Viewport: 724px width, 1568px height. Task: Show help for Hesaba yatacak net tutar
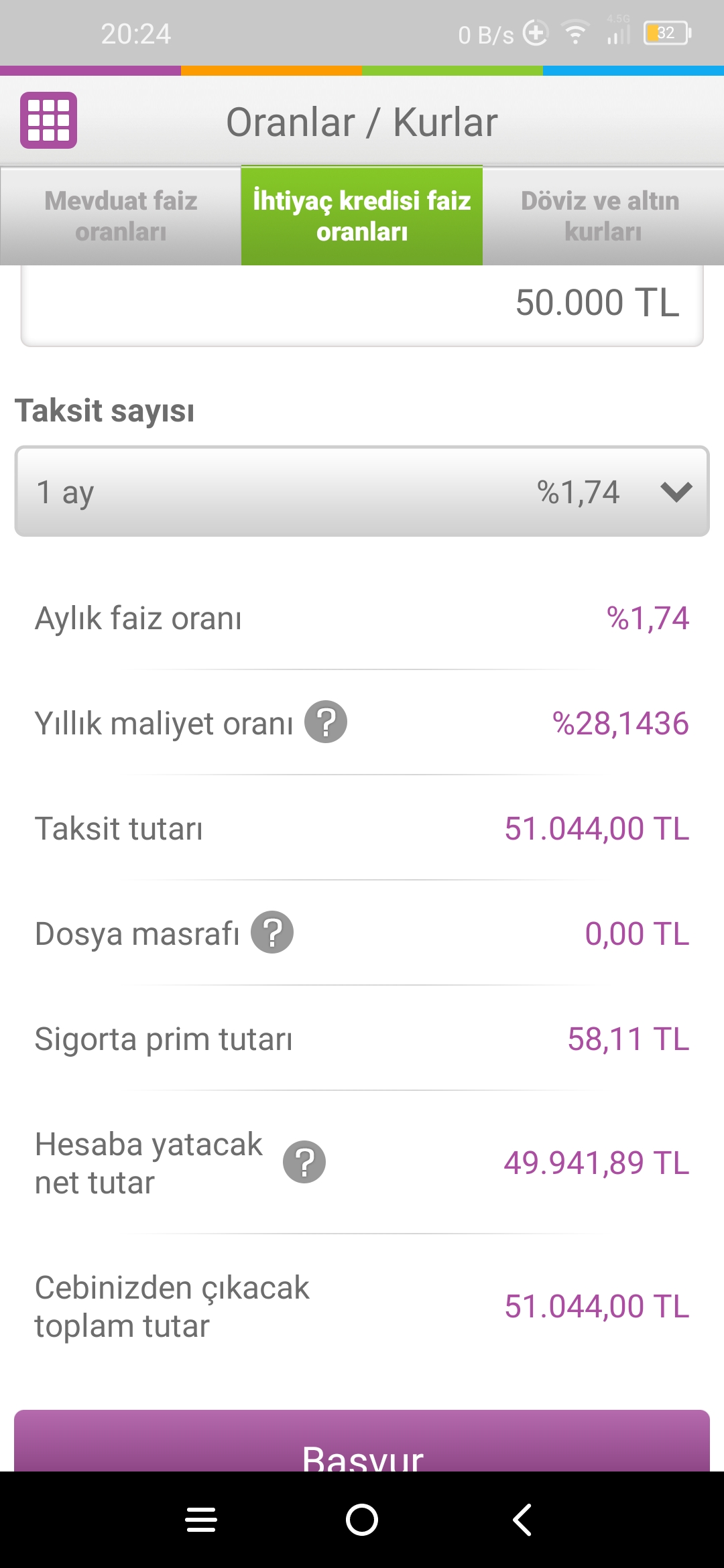tap(304, 1162)
